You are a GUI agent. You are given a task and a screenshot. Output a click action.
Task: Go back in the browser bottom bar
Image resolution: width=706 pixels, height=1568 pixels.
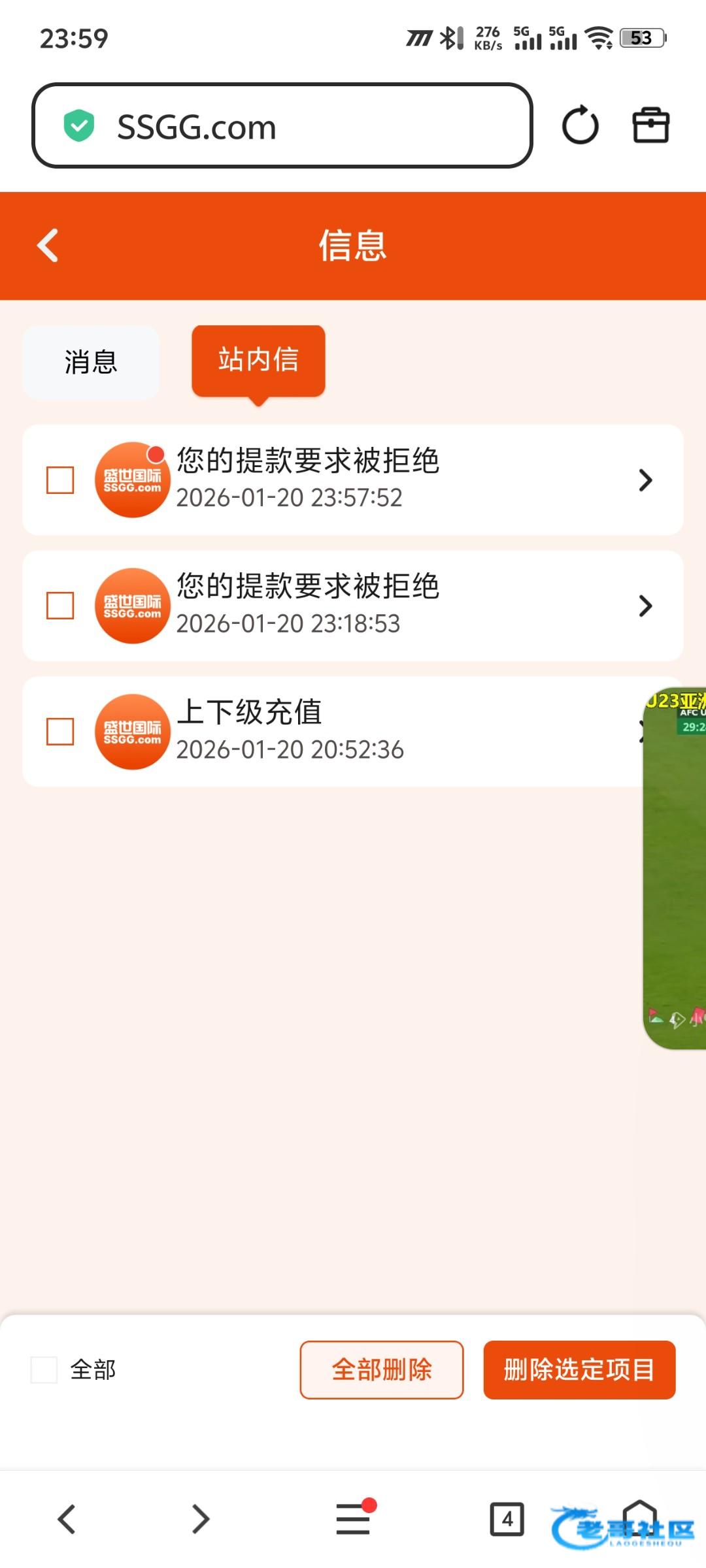(67, 1519)
